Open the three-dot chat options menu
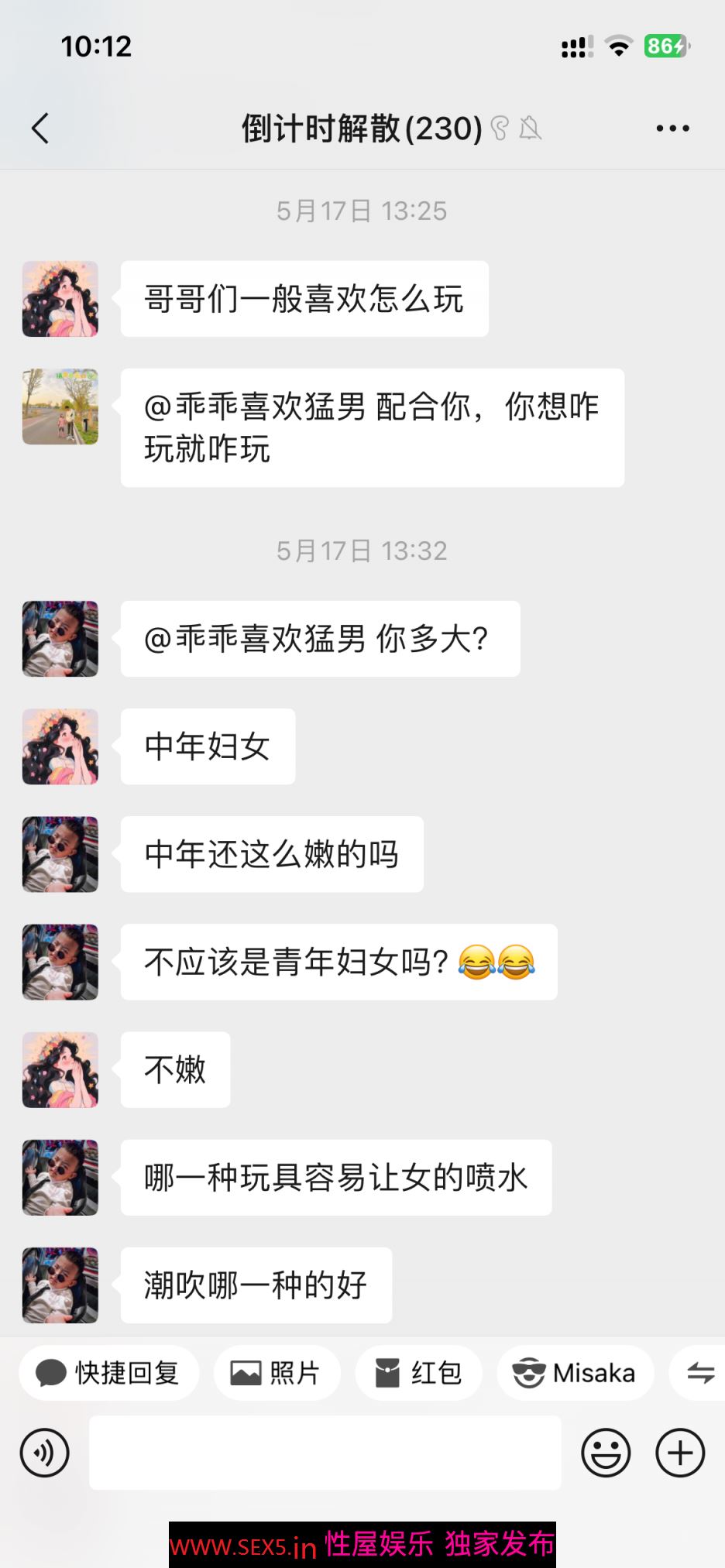This screenshot has width=725, height=1568. click(672, 129)
